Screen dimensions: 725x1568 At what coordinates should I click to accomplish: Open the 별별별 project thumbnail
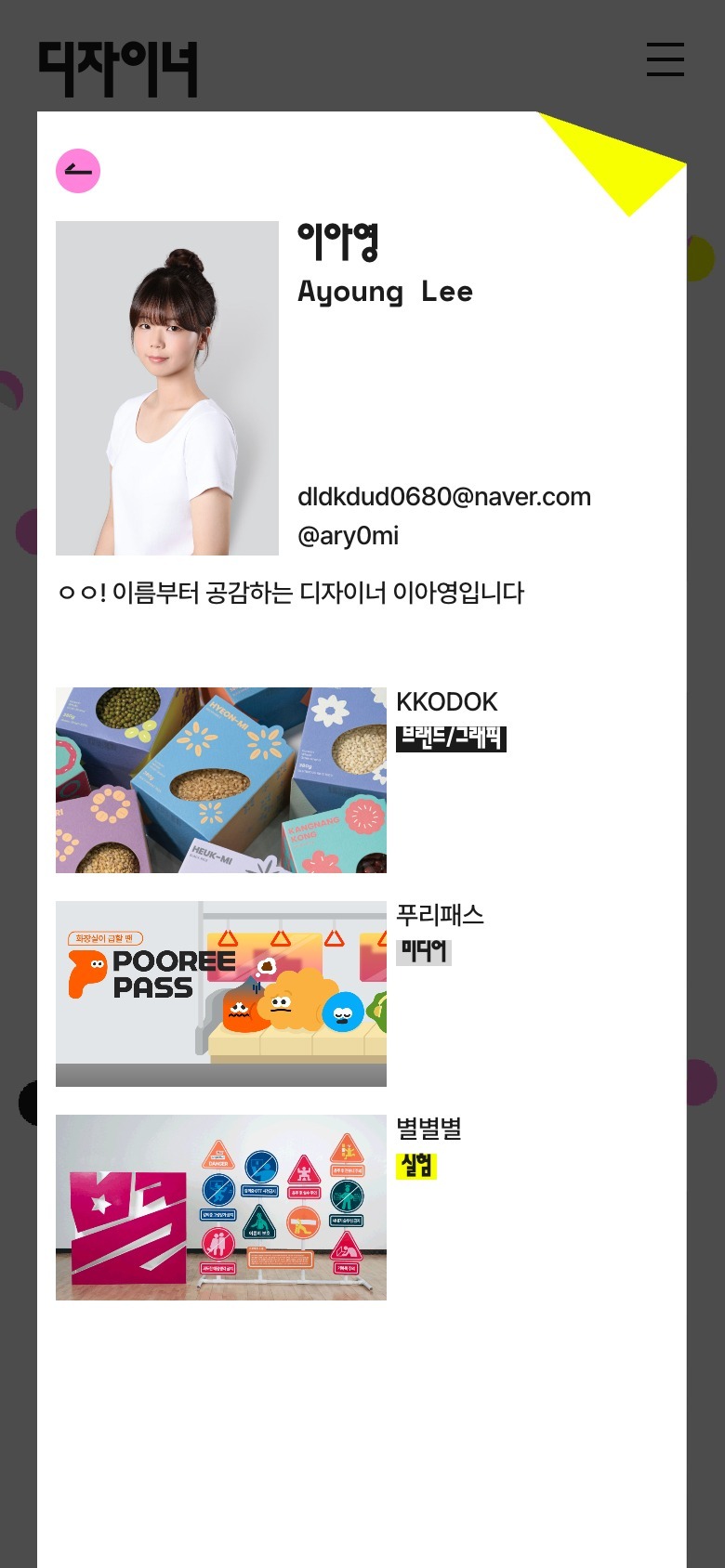221,1208
